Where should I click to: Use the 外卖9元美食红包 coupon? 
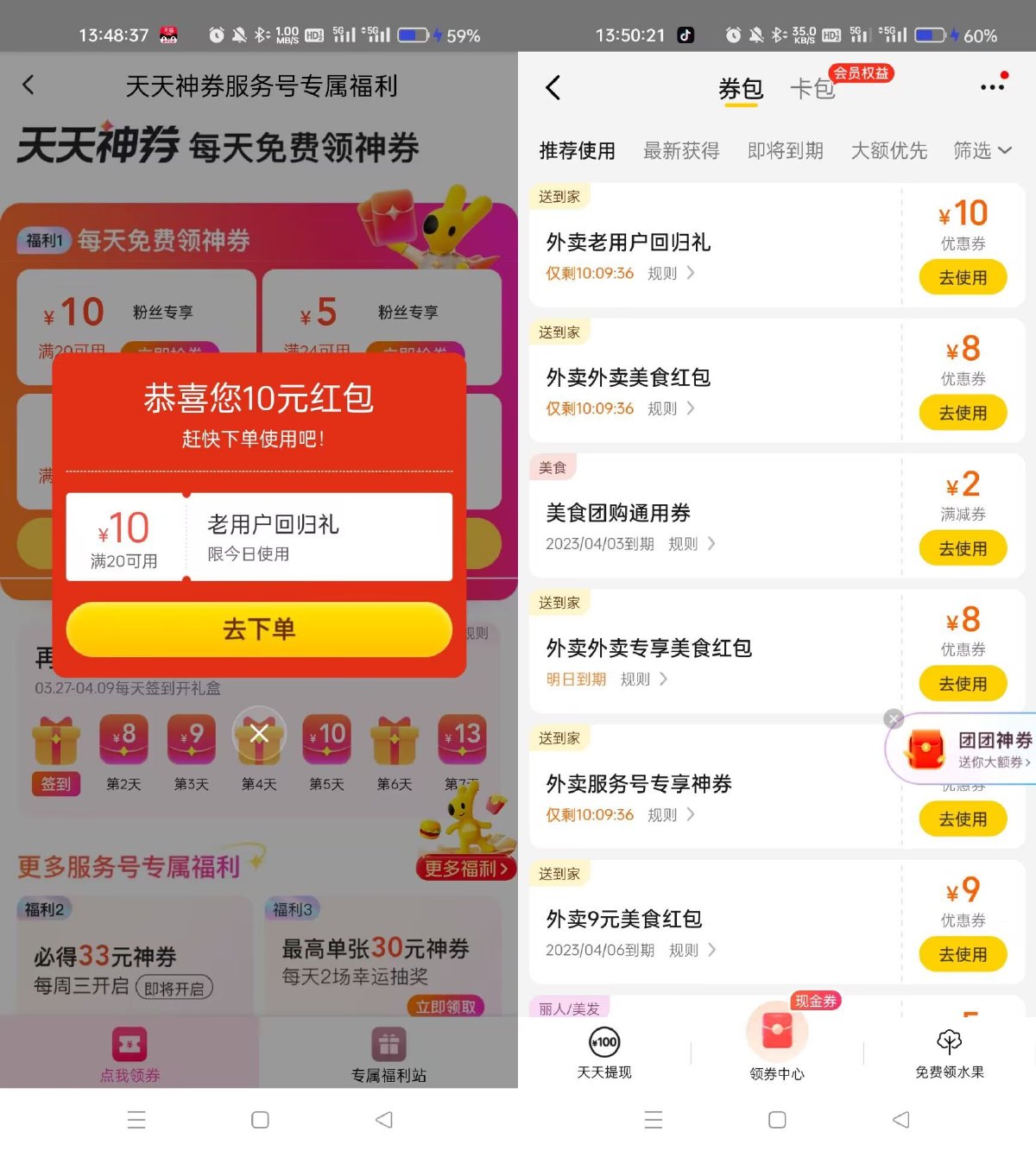[x=963, y=955]
